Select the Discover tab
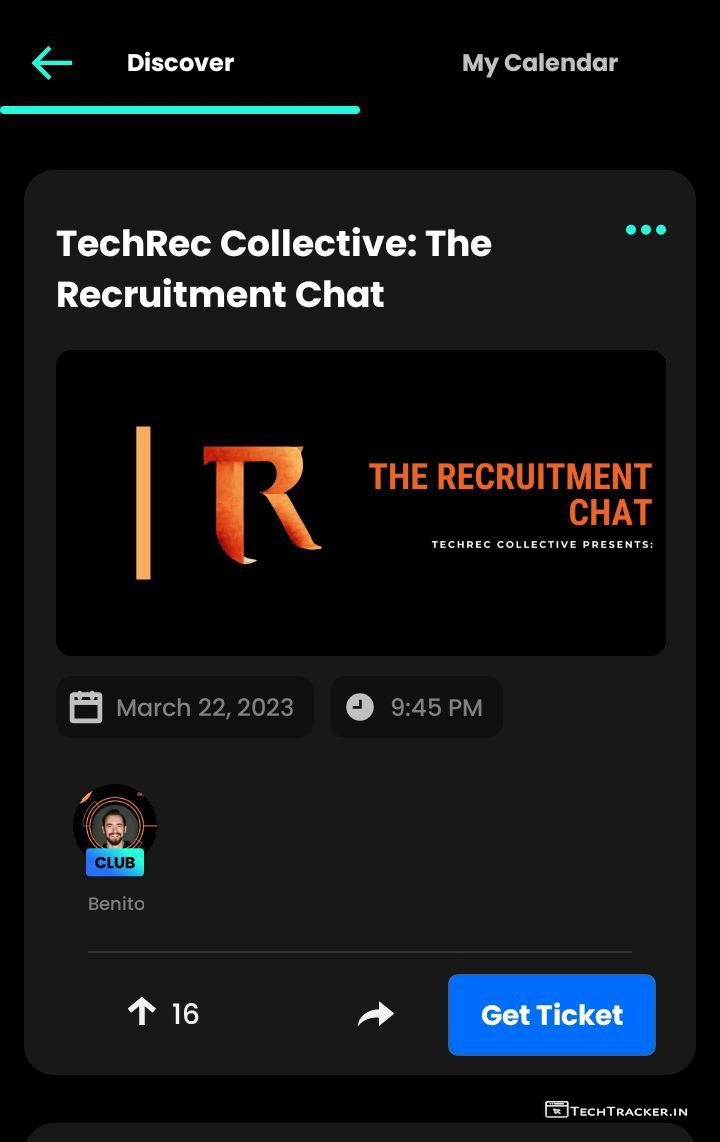 pyautogui.click(x=180, y=63)
